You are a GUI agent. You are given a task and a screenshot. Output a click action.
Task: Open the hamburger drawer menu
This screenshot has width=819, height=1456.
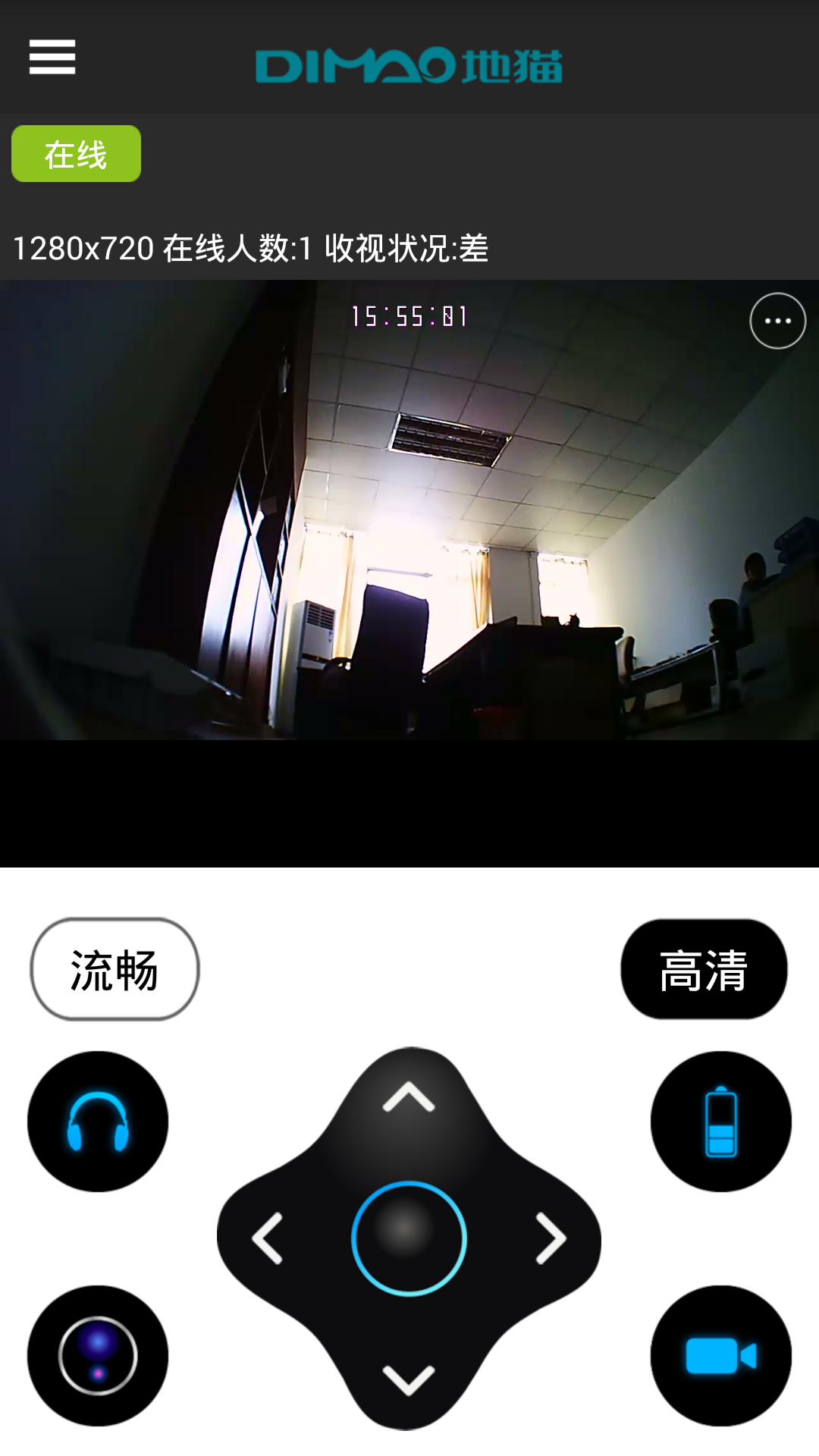(52, 57)
